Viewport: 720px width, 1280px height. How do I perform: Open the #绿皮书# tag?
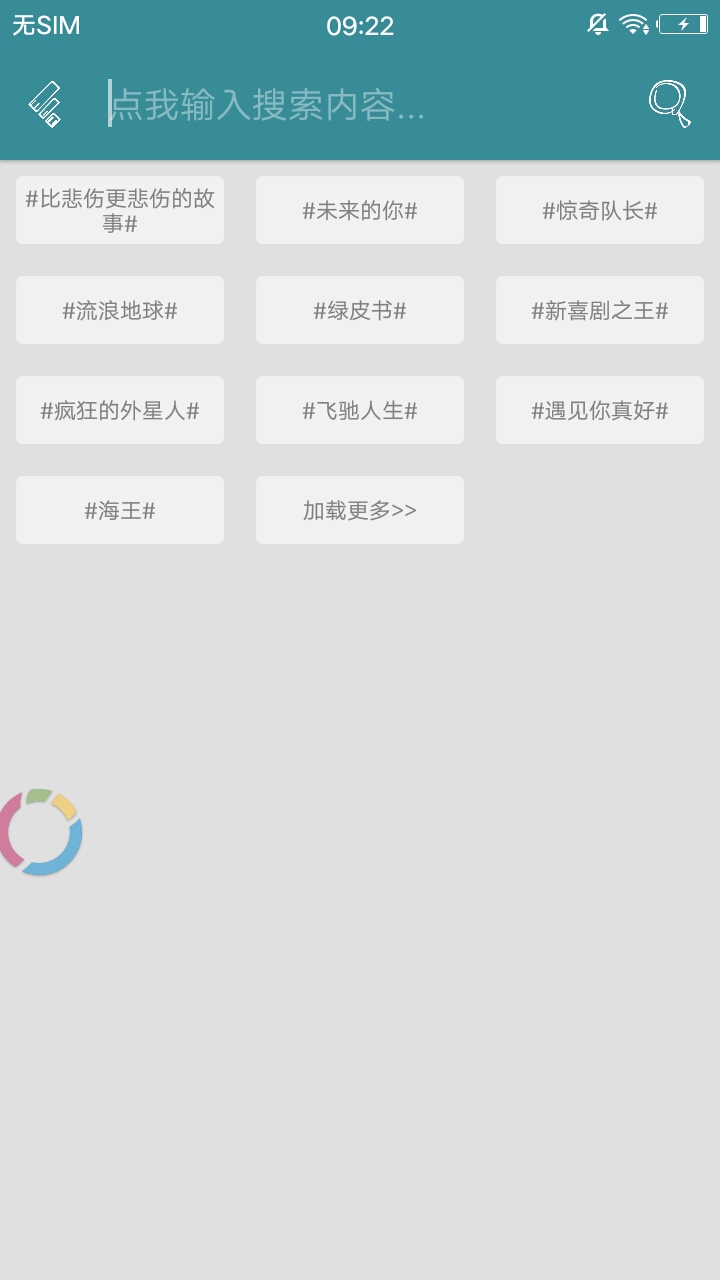[x=360, y=310]
